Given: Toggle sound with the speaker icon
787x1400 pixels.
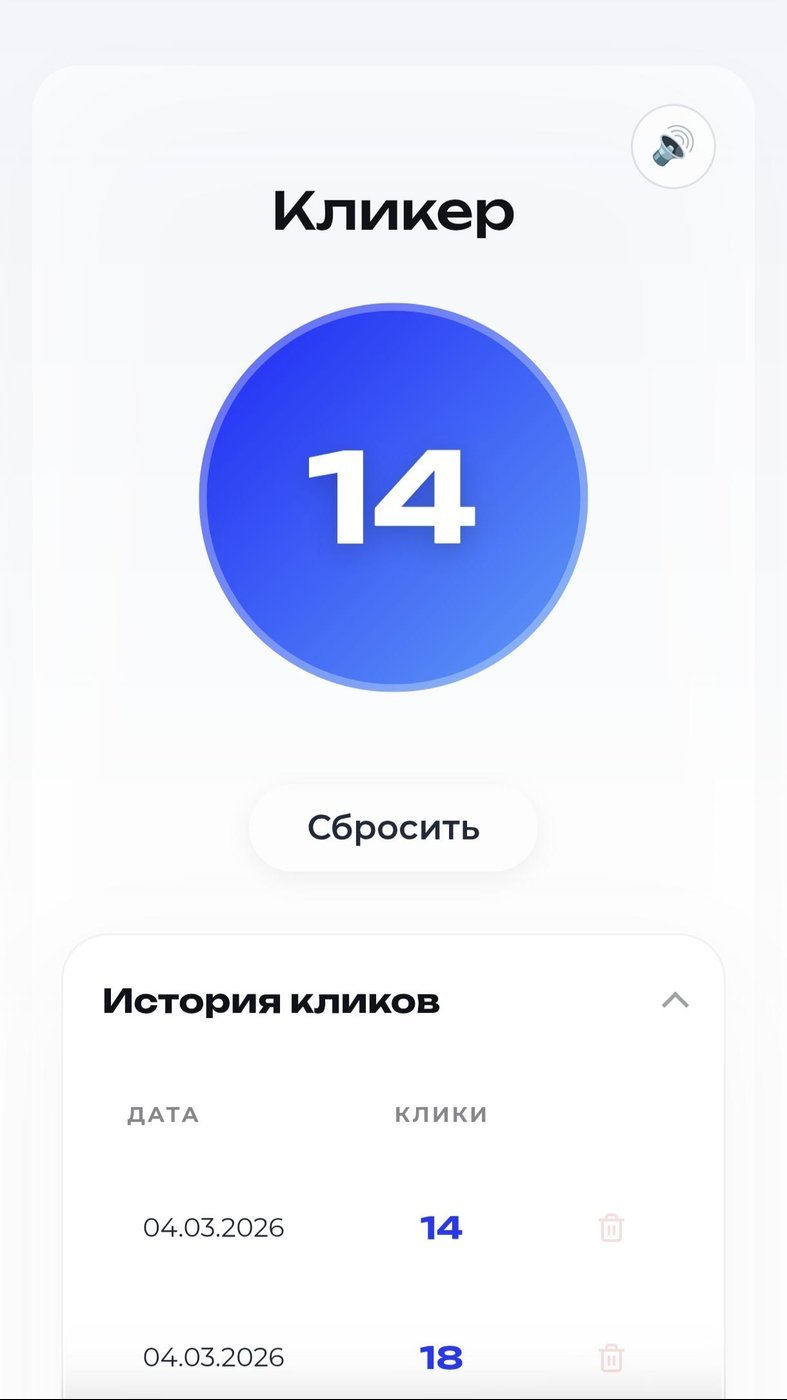Looking at the screenshot, I should click(x=673, y=146).
